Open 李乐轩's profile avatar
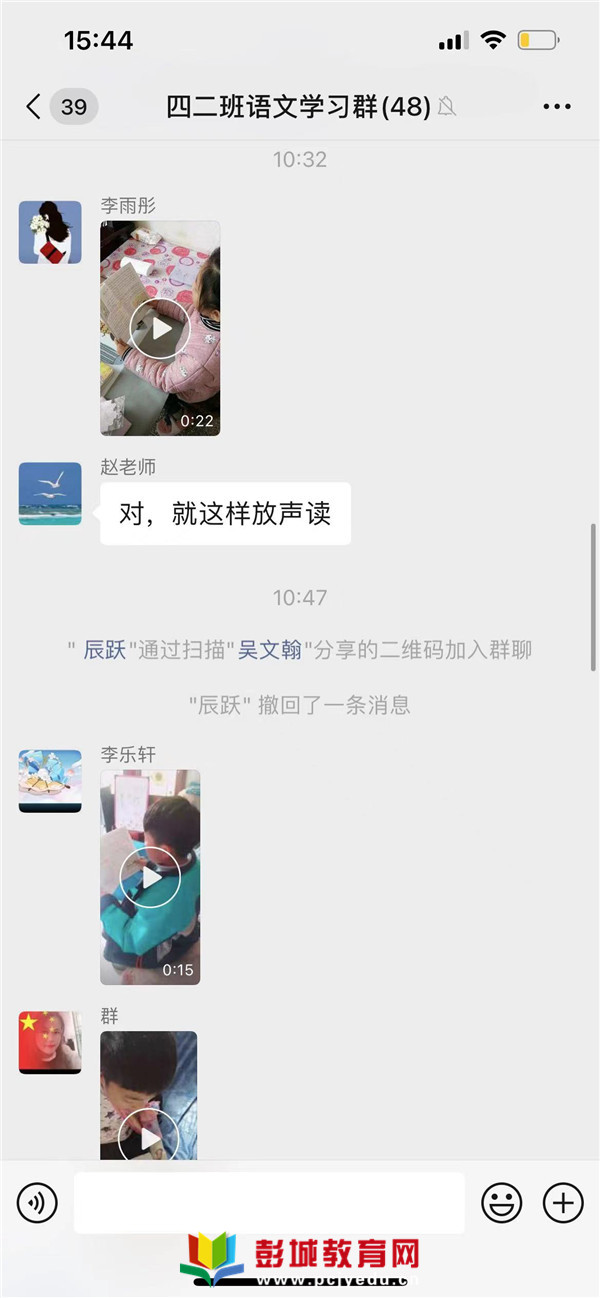 point(50,781)
